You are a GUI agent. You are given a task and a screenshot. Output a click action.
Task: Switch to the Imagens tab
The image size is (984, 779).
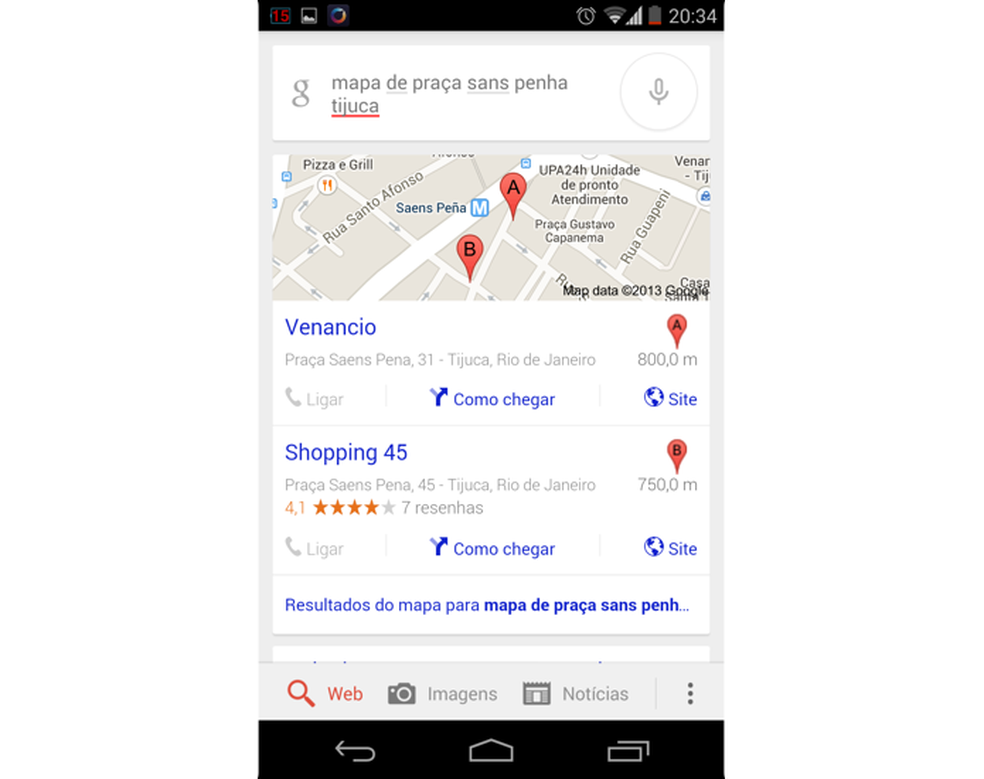point(442,693)
